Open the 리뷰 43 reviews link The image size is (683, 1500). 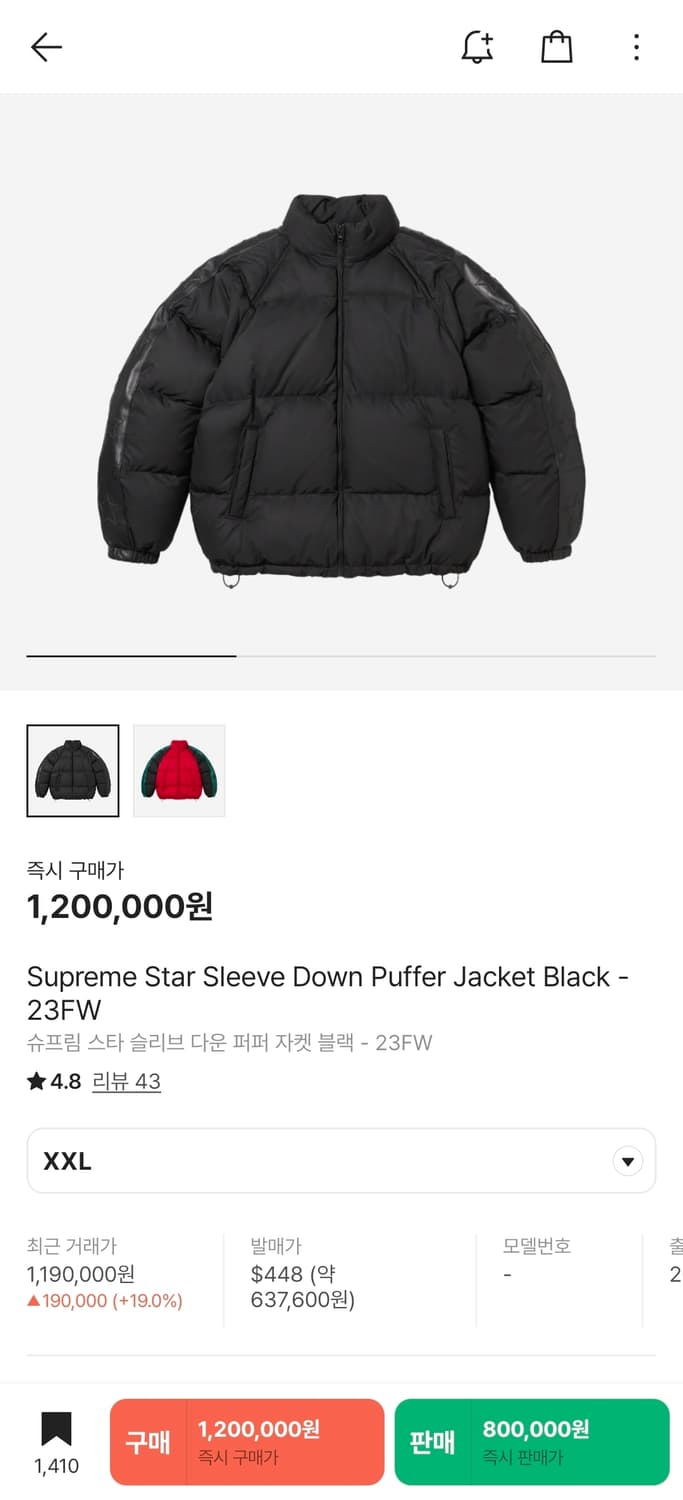[x=126, y=1081]
